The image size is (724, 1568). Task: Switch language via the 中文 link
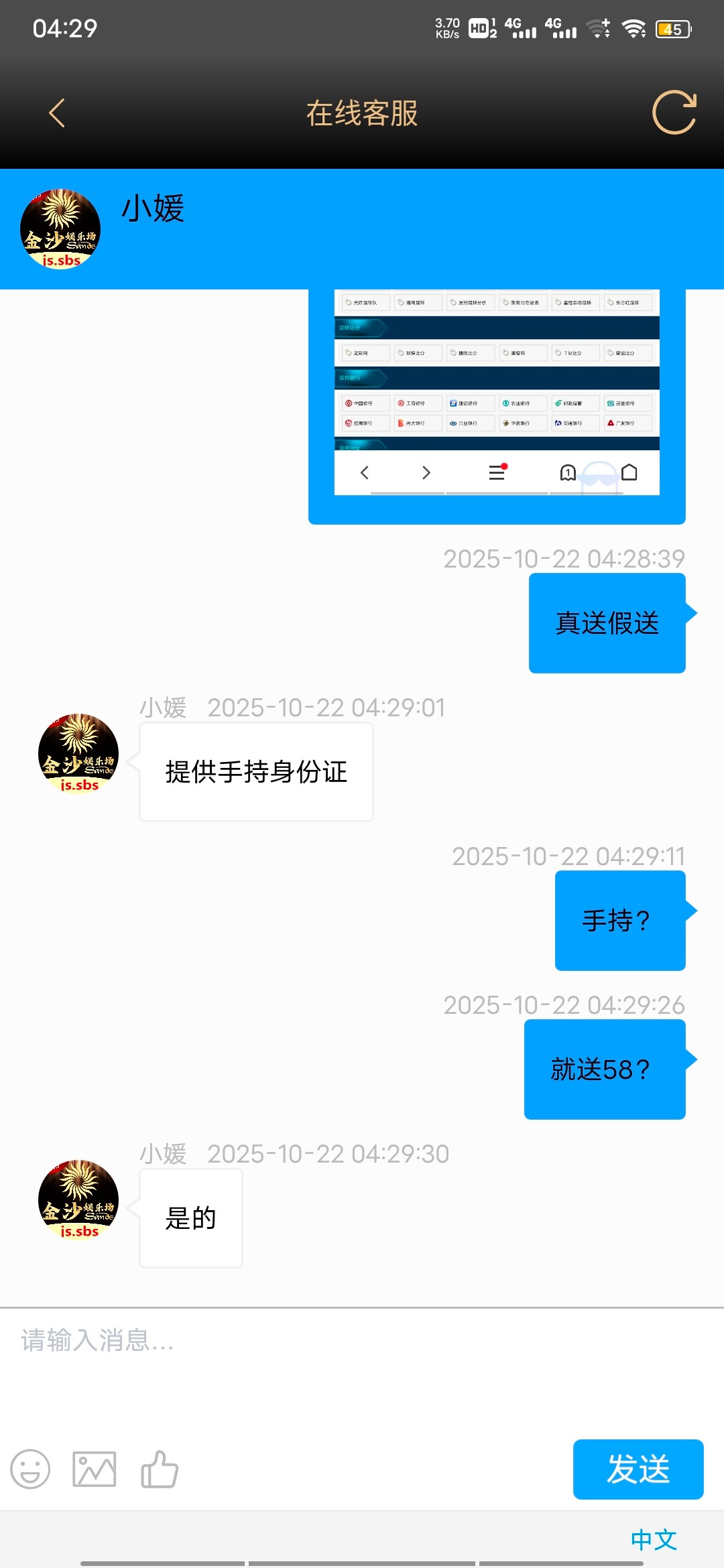654,1540
